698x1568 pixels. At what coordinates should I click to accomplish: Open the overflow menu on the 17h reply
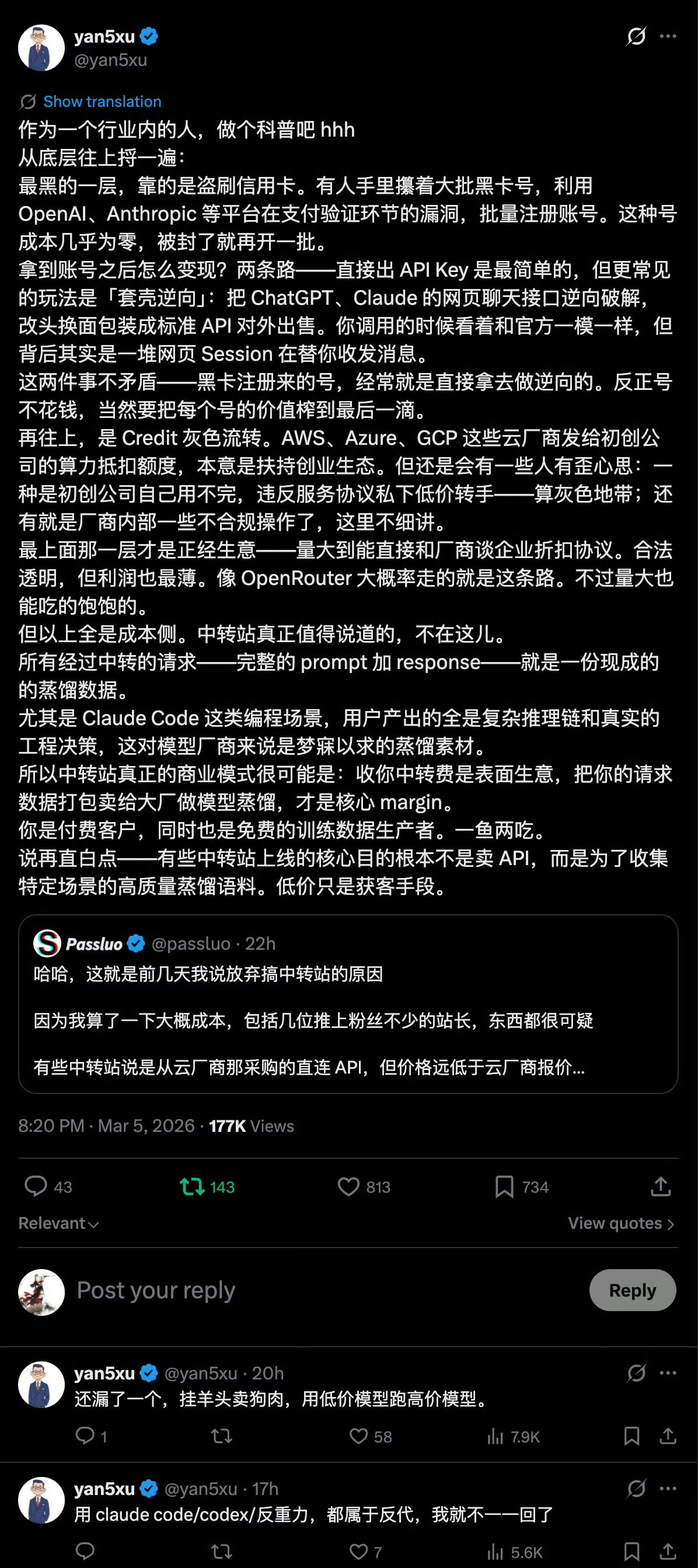click(668, 1489)
